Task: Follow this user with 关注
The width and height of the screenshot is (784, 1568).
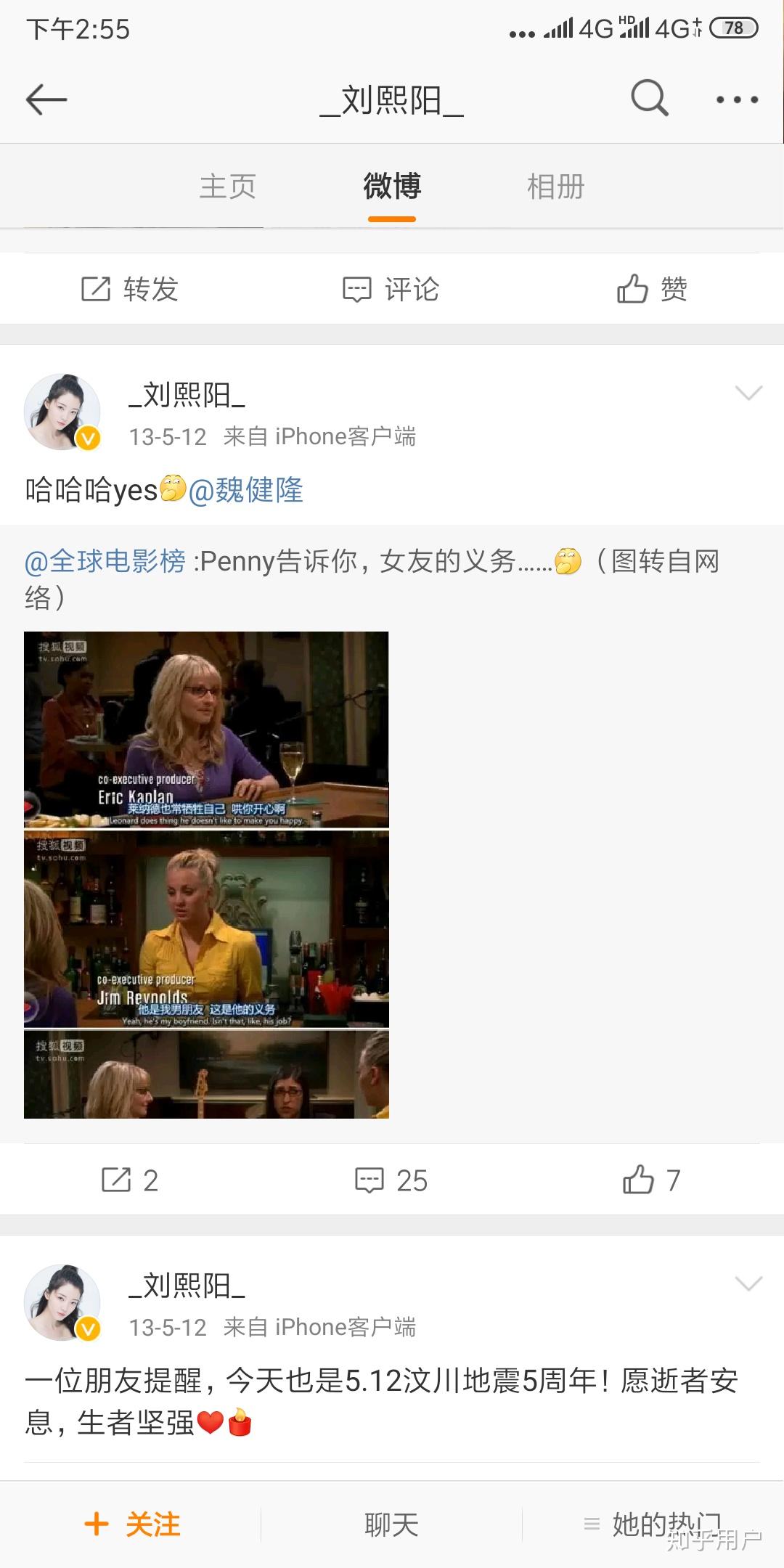Action: pyautogui.click(x=132, y=1524)
